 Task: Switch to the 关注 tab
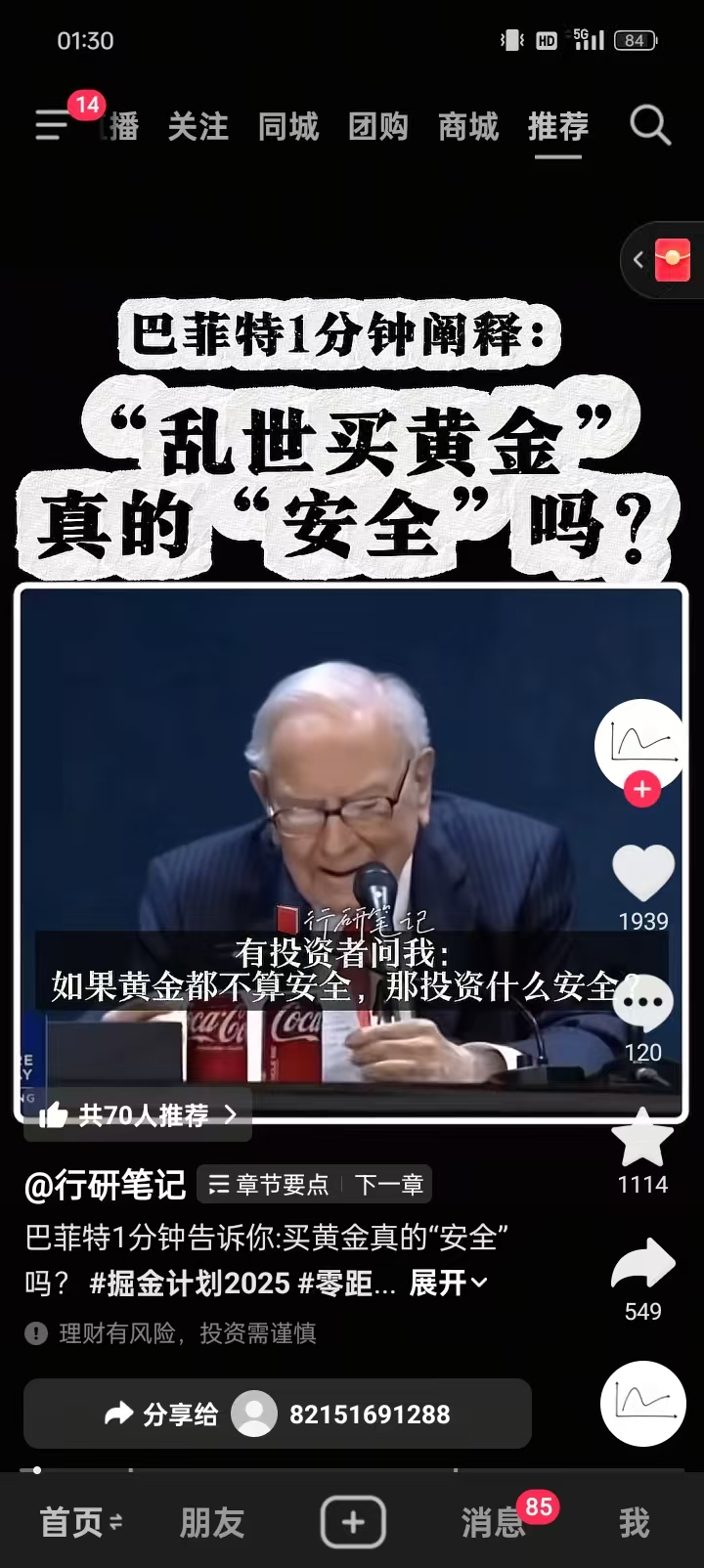(198, 127)
